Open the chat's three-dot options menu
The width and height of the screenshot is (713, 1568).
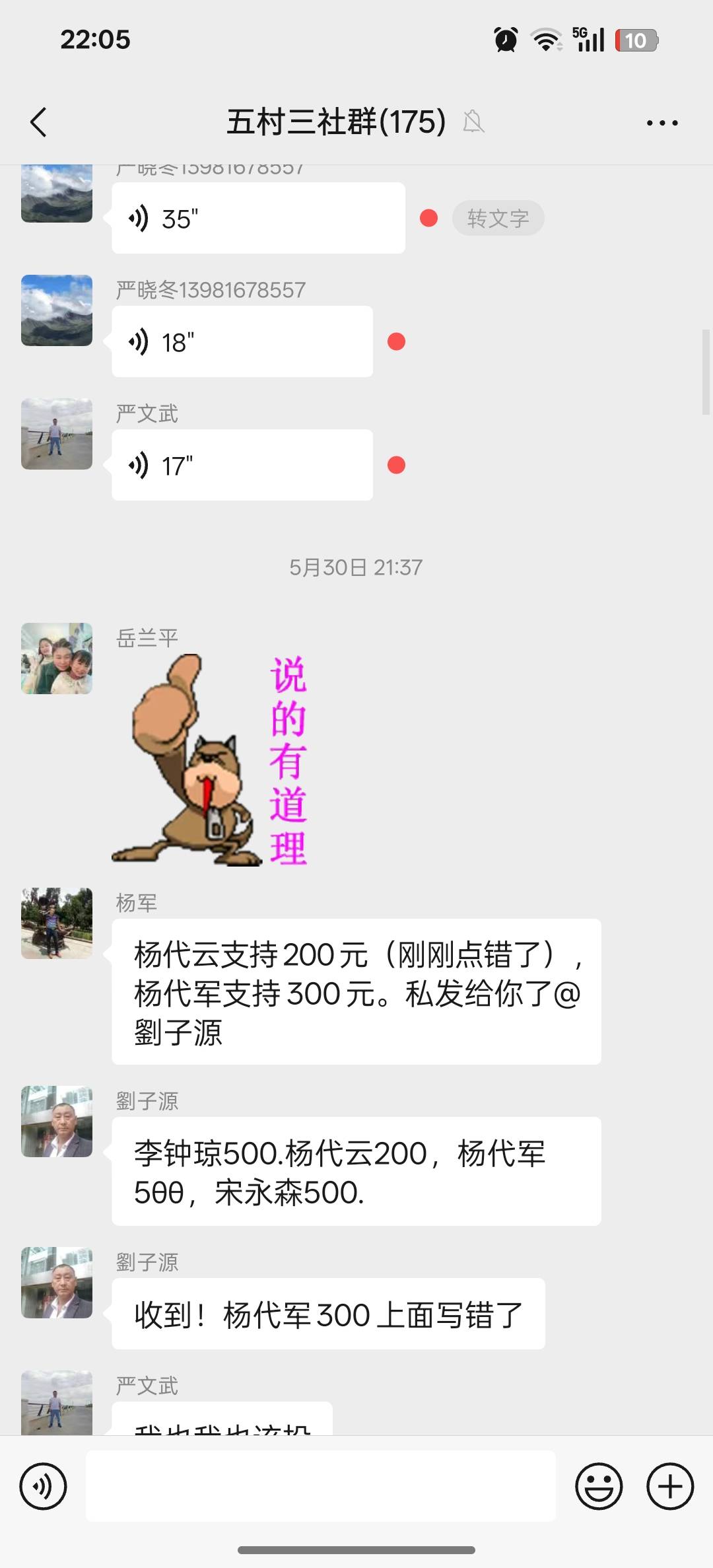pyautogui.click(x=662, y=123)
